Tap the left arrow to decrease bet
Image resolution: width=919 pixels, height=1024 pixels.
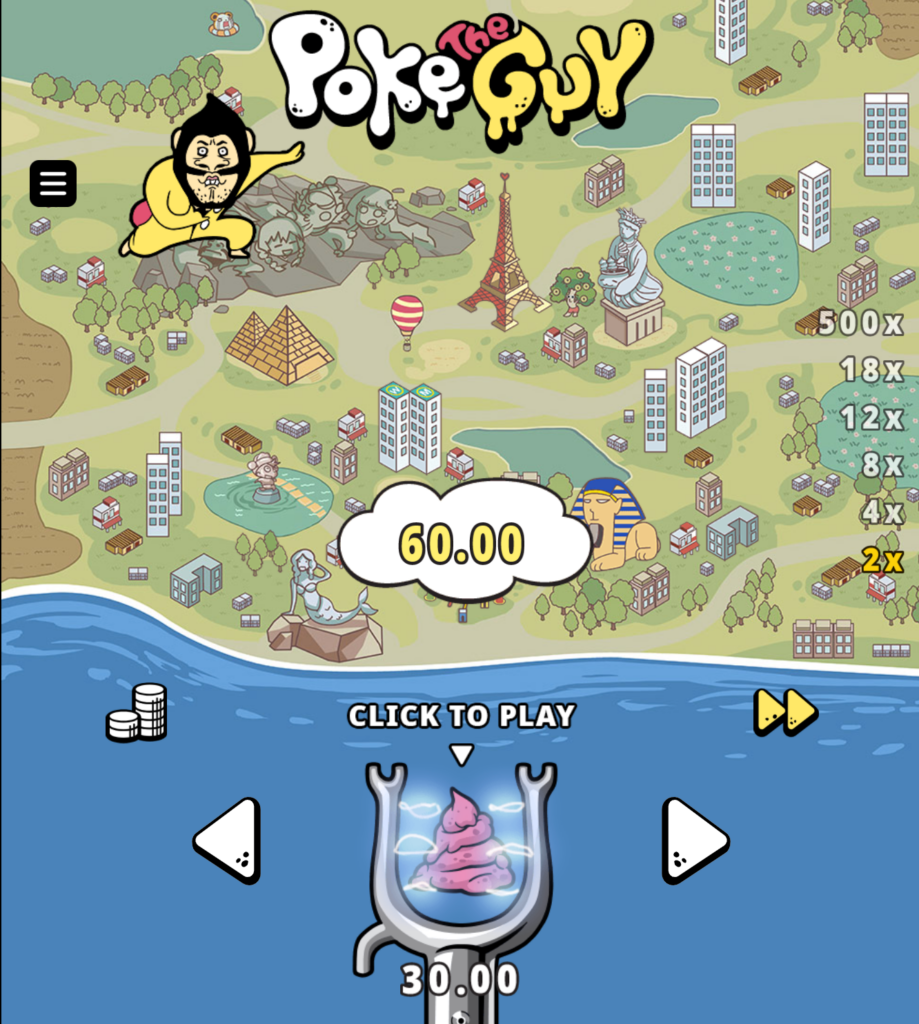[x=228, y=840]
